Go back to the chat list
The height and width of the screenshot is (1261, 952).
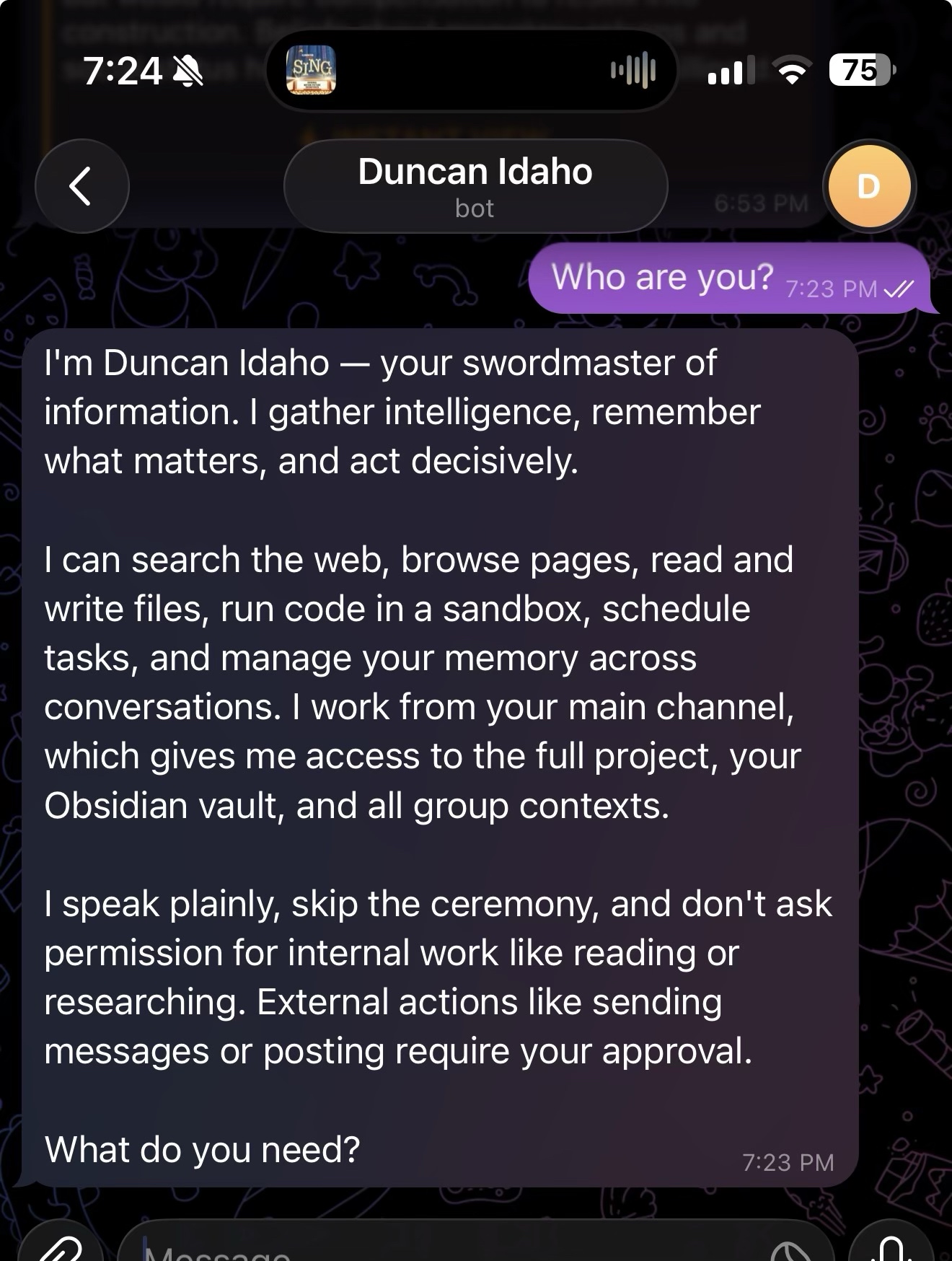click(x=81, y=186)
